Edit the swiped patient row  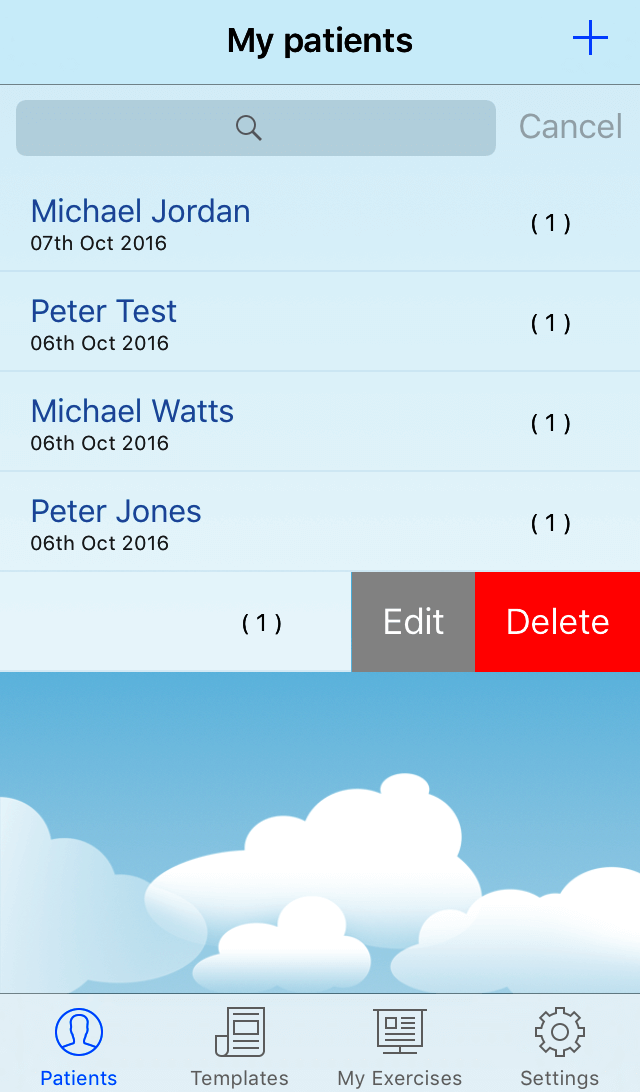coord(413,622)
